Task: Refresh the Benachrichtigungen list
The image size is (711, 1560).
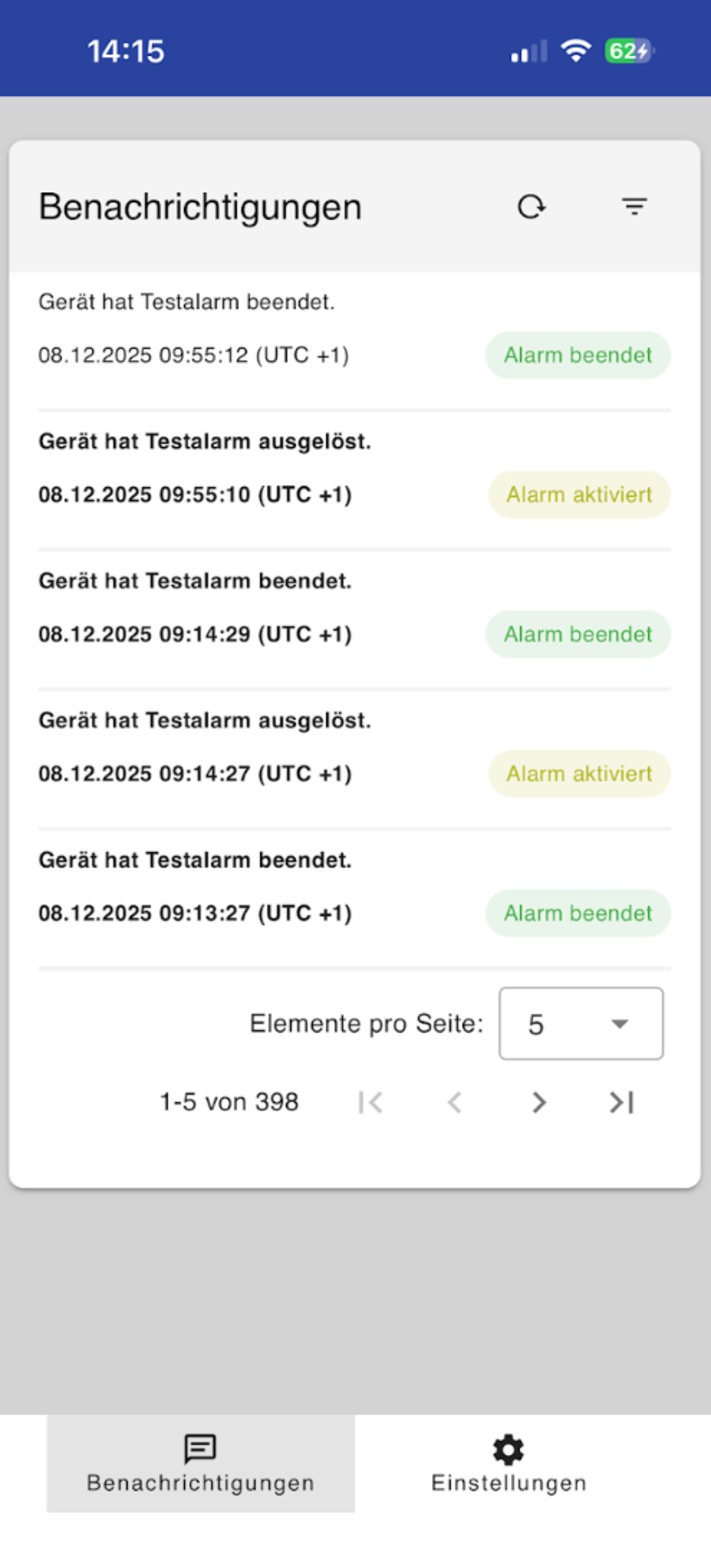Action: click(531, 207)
